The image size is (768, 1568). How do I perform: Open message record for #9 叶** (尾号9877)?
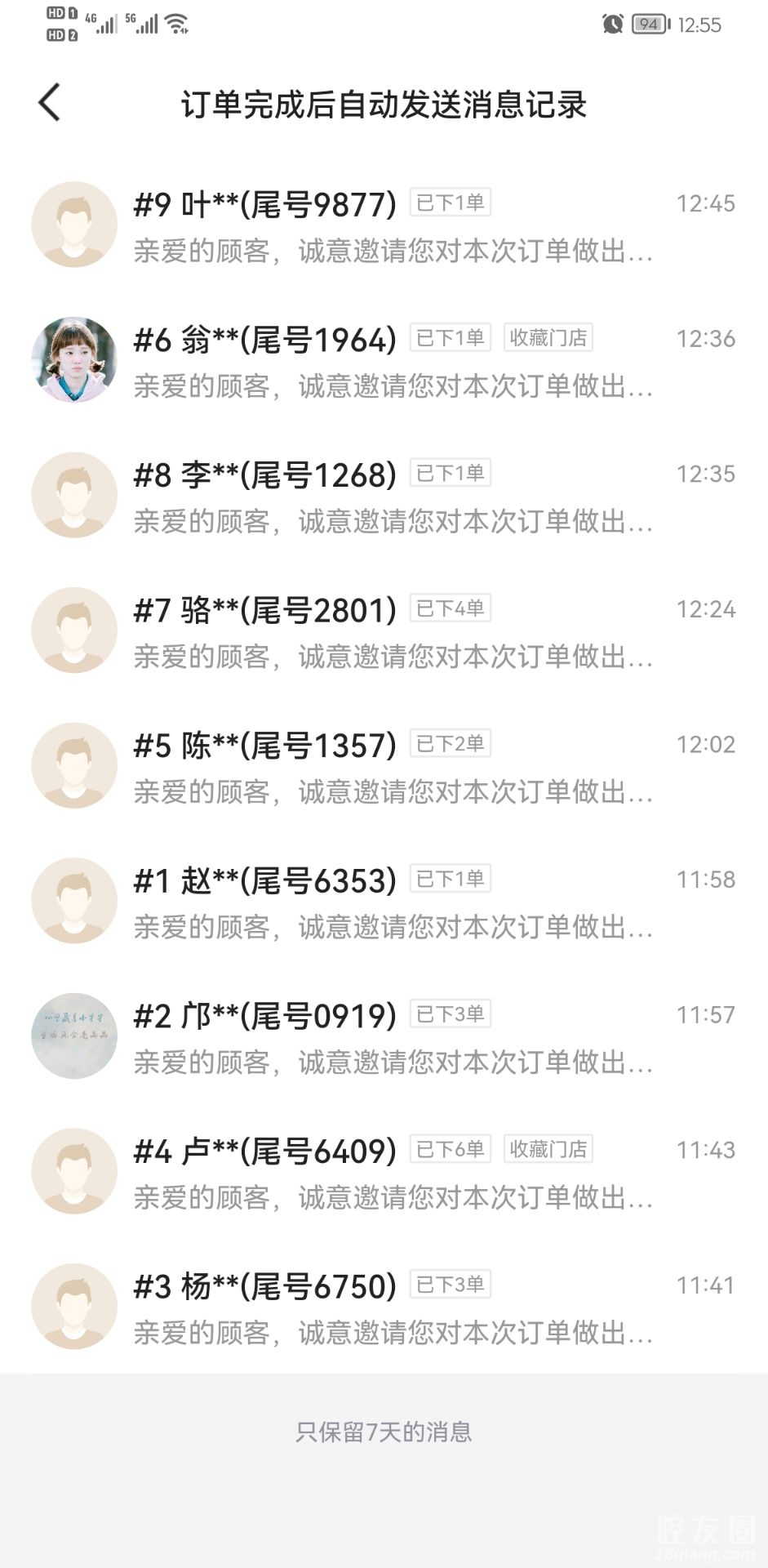coord(384,225)
